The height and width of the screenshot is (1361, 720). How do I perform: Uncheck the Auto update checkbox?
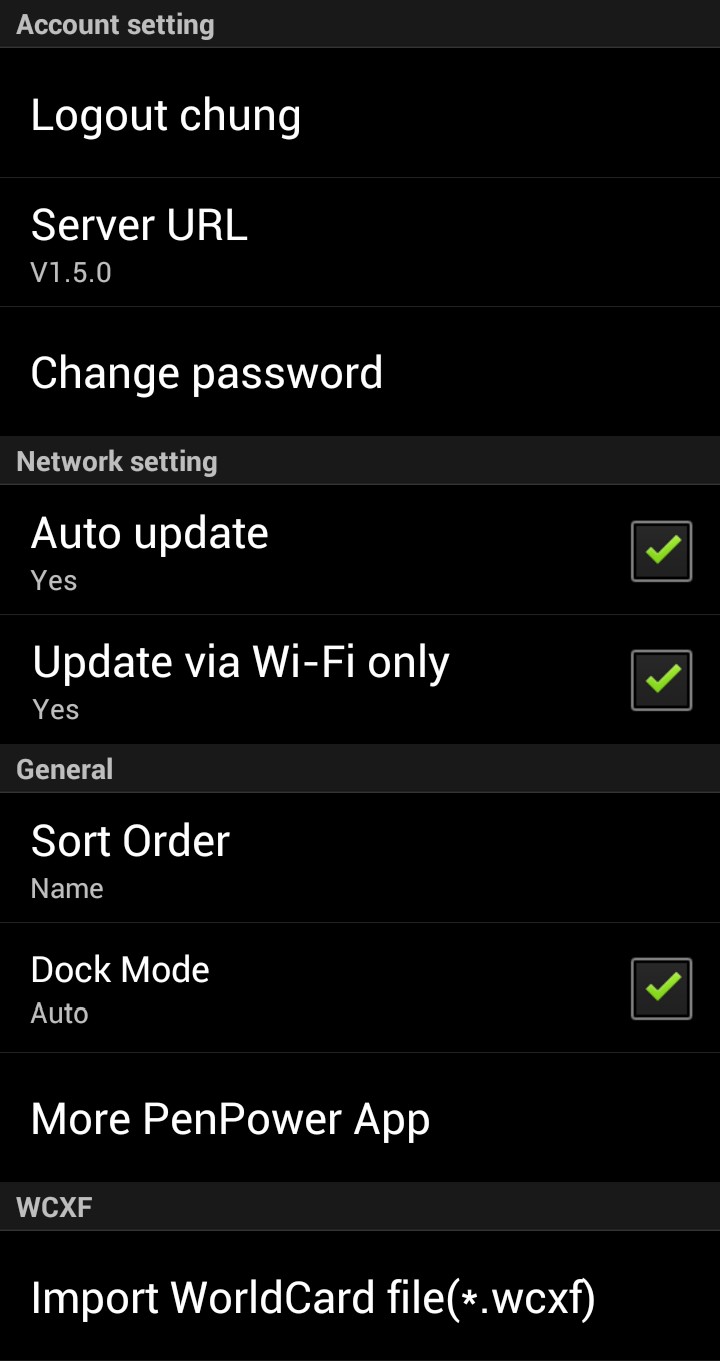tap(661, 551)
